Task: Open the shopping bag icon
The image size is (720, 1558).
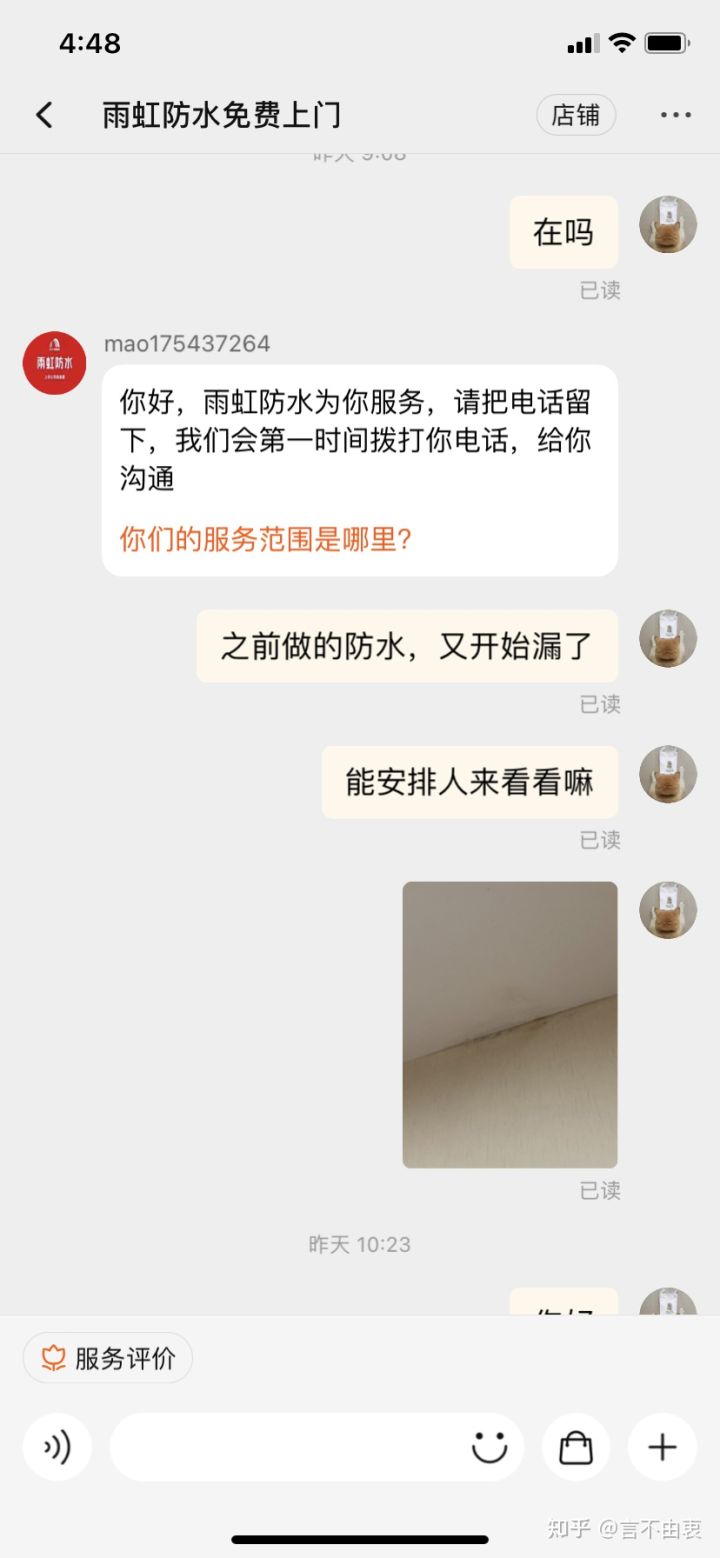Action: pyautogui.click(x=576, y=1447)
